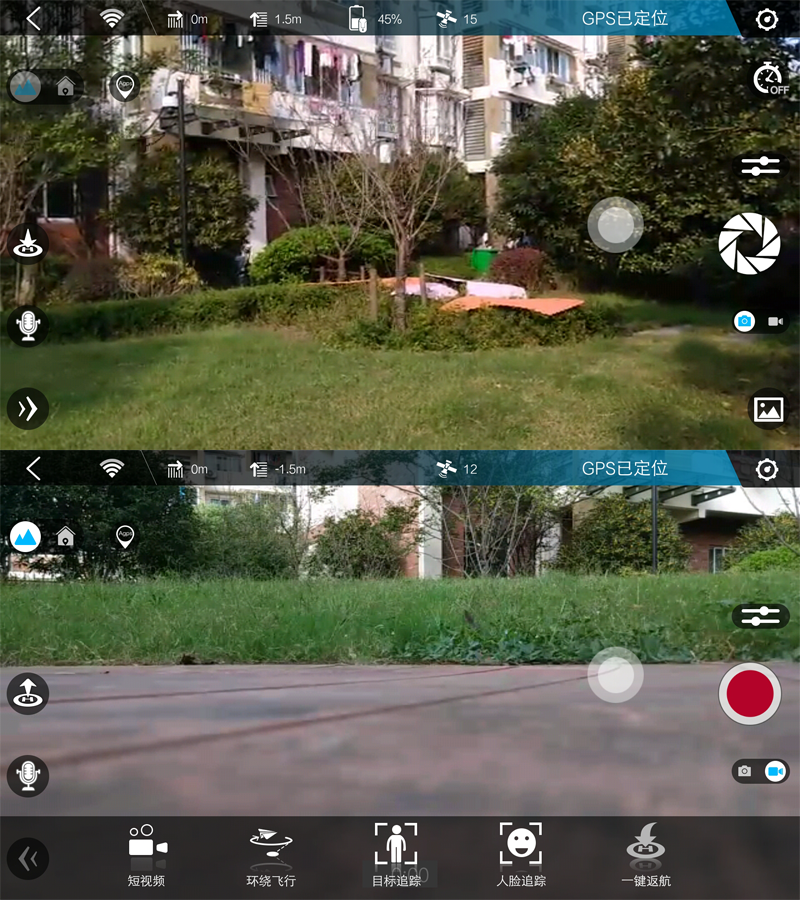Screen dimensions: 800x900
Task: Take a photo with the shutter button
Action: (749, 243)
